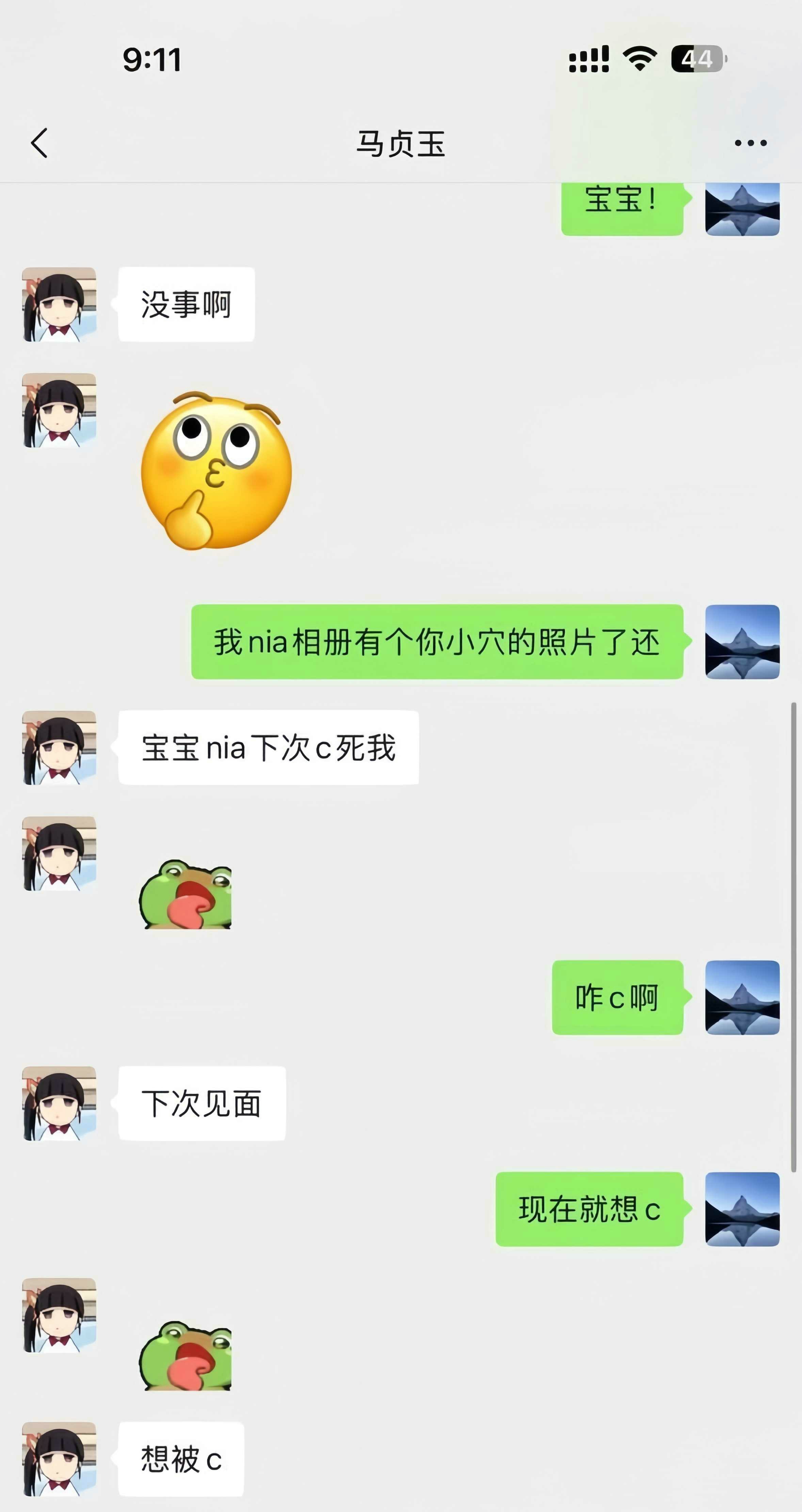Viewport: 802px width, 1512px height.
Task: Open the chat info three-dot menu
Action: [x=750, y=143]
